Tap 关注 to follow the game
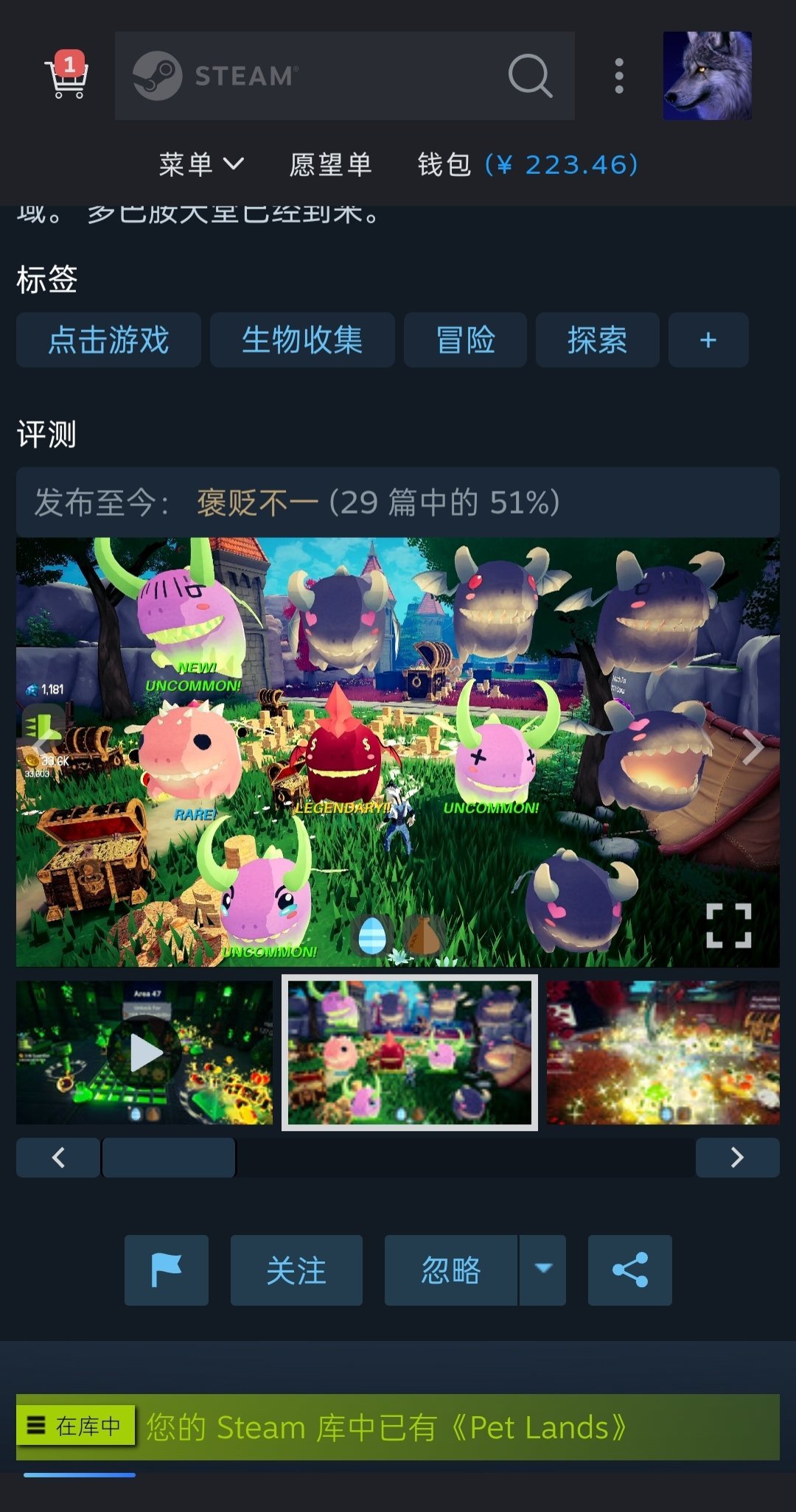 (296, 1270)
